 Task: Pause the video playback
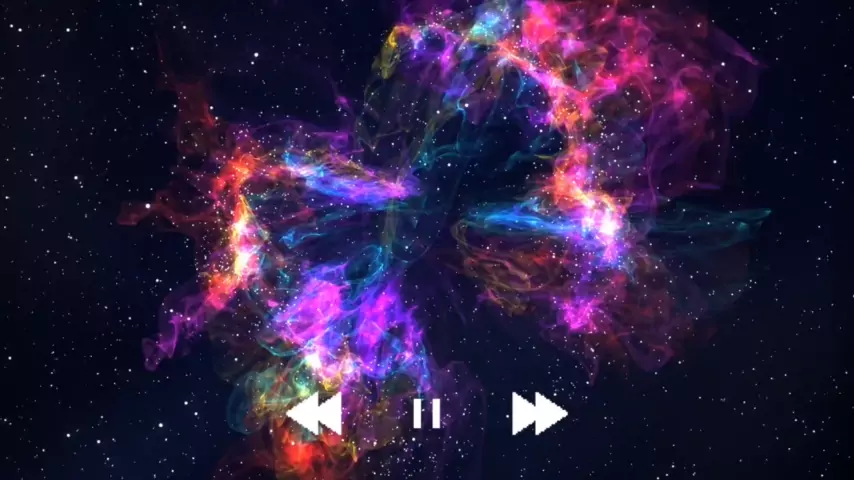[x=427, y=413]
